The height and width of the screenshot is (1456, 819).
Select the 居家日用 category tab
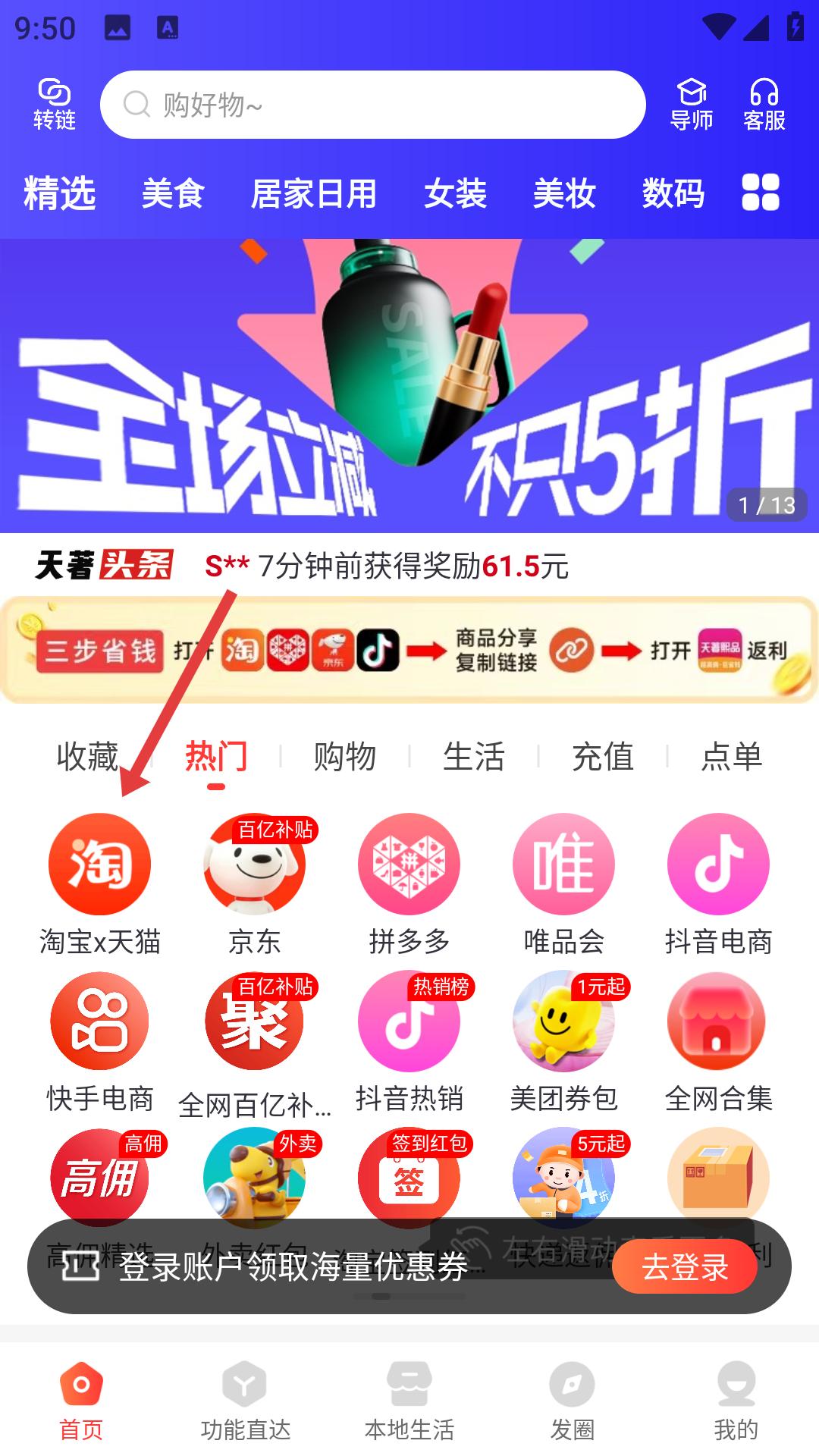314,193
